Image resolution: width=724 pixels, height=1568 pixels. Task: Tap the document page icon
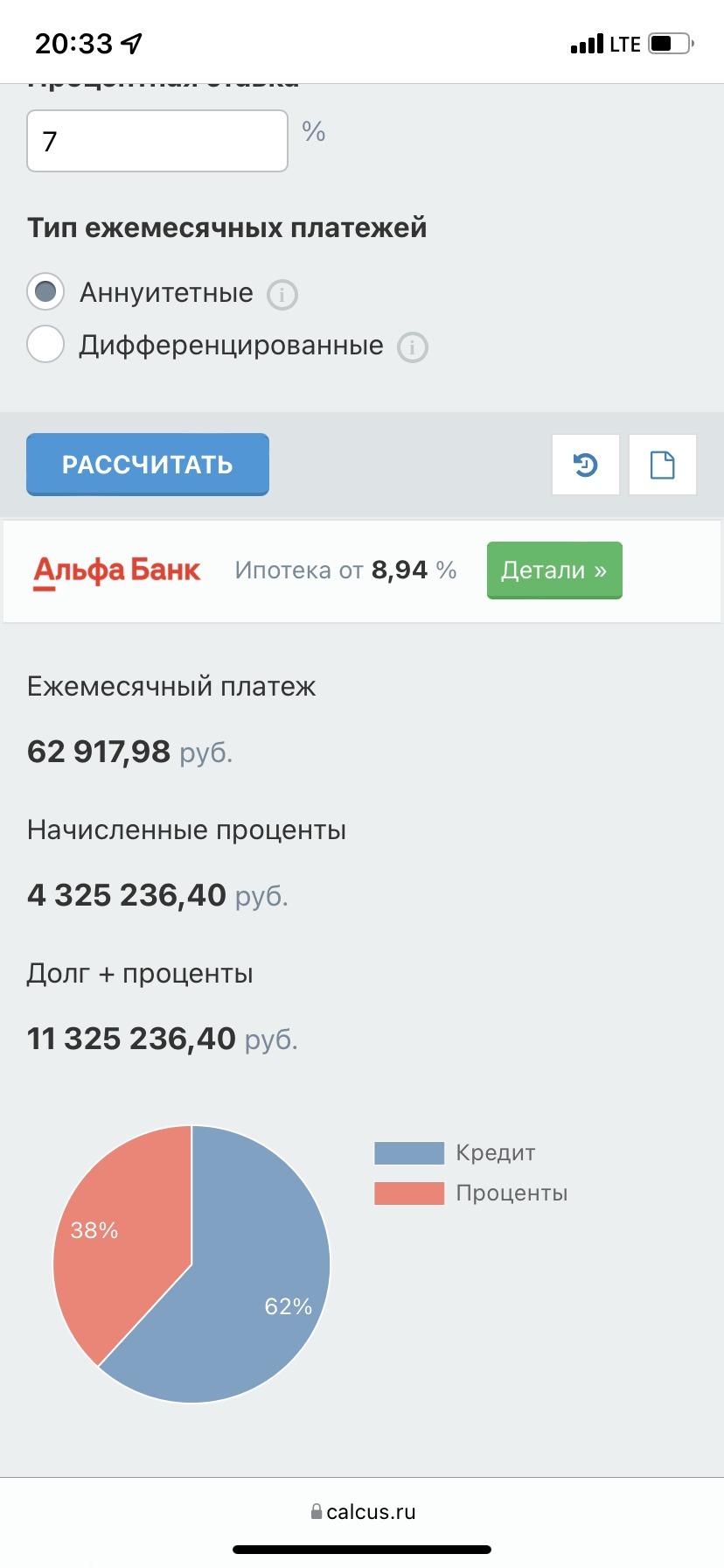[663, 465]
